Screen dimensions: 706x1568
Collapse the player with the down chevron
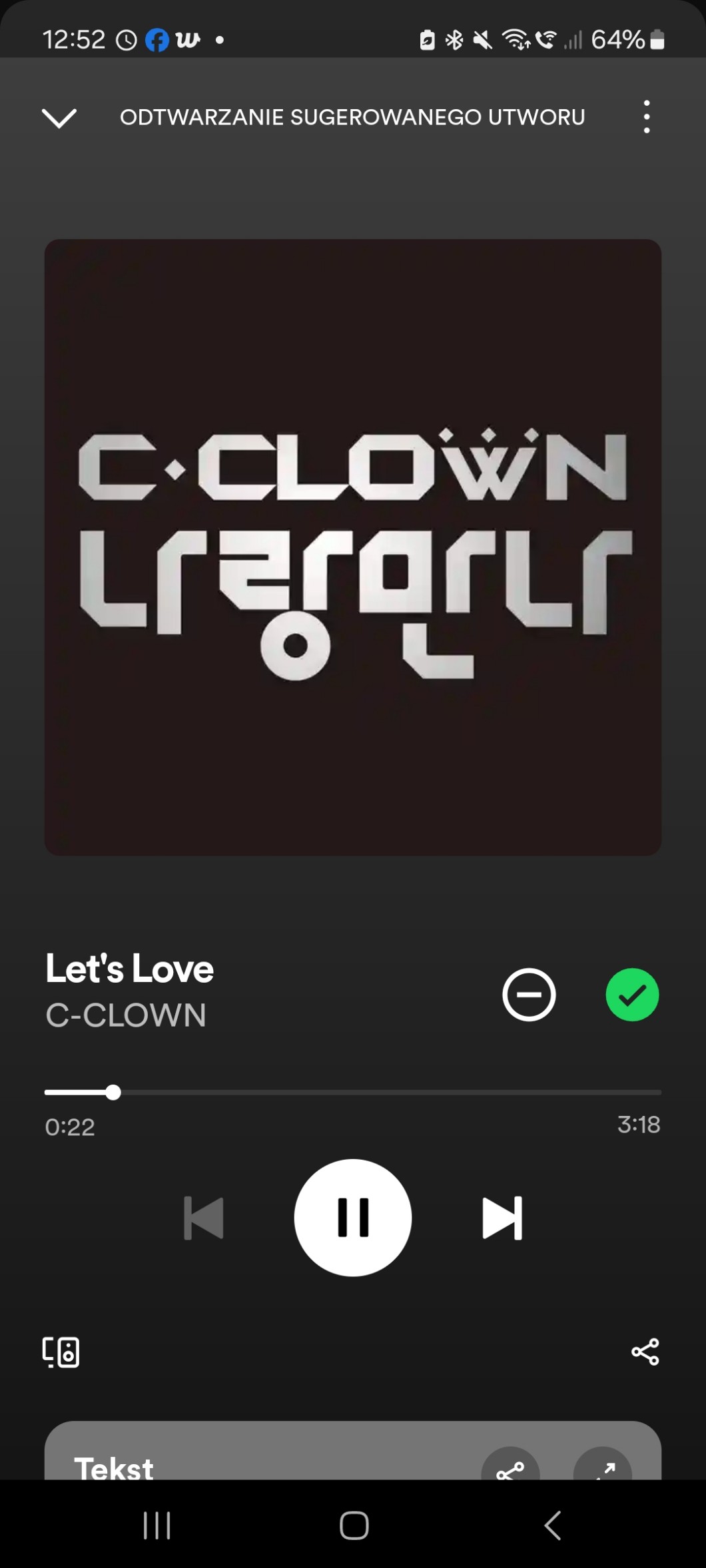(x=59, y=118)
